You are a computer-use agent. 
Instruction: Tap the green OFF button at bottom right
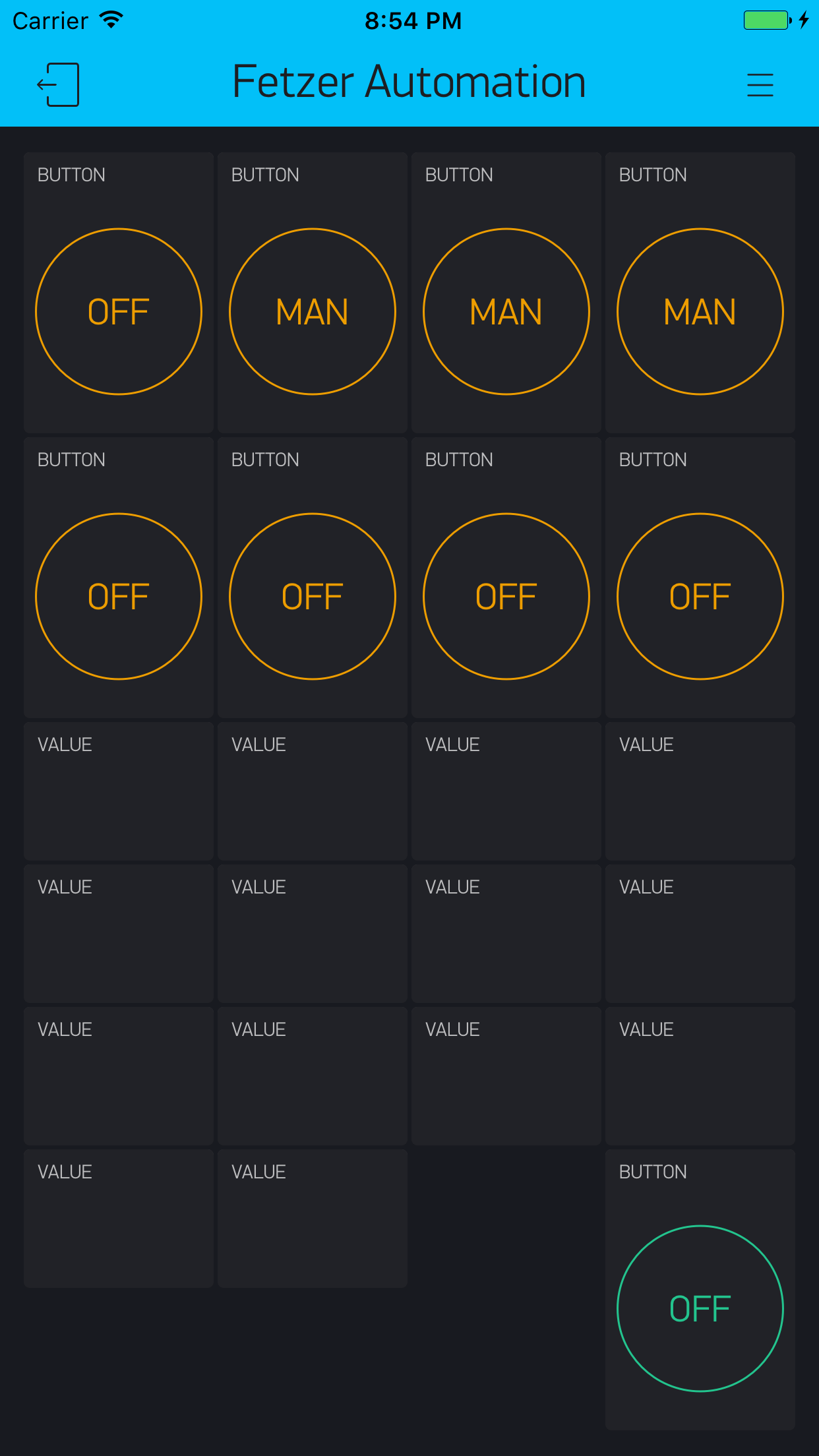click(700, 1309)
